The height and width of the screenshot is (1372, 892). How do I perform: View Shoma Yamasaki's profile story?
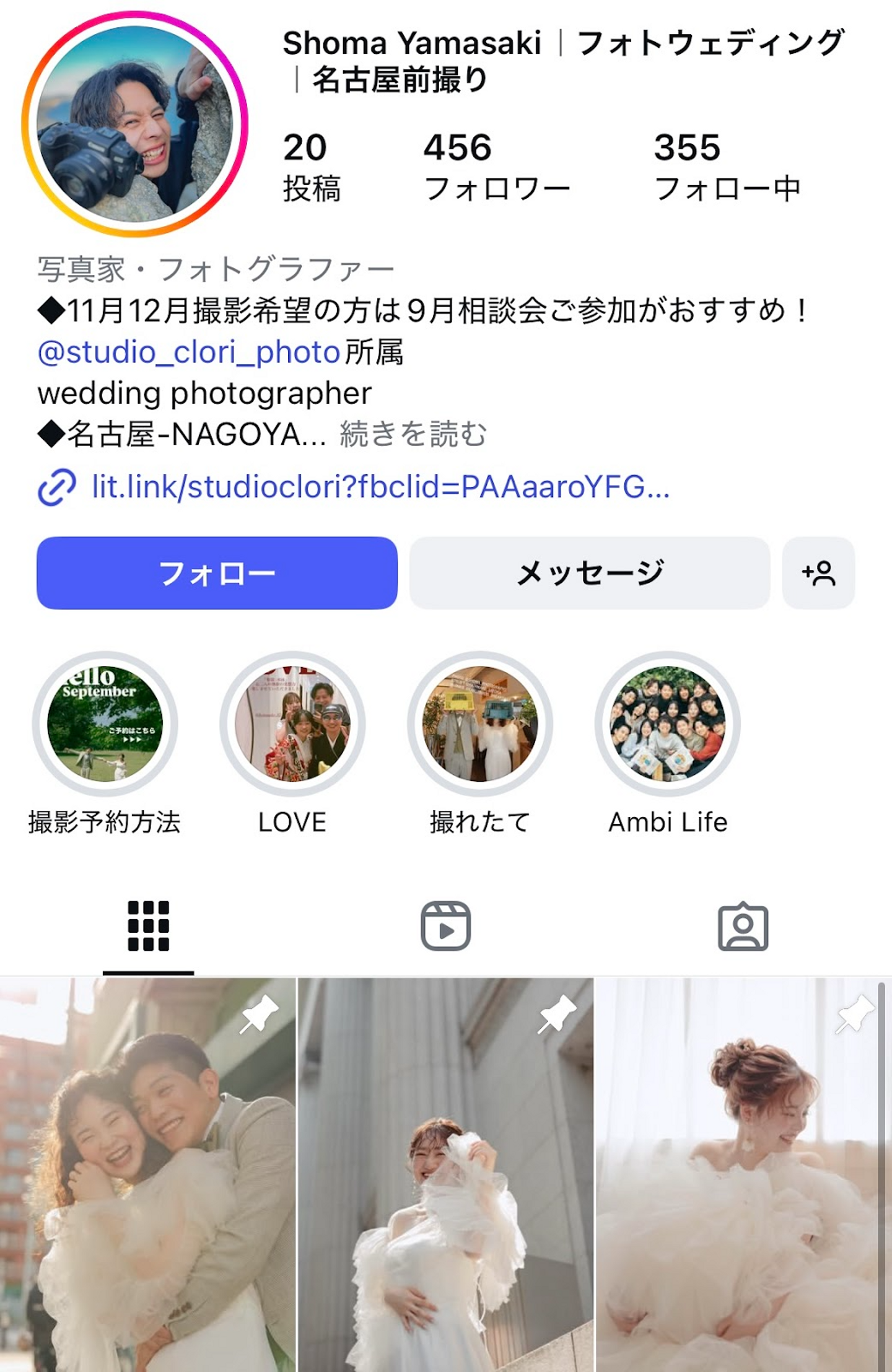coord(135,124)
